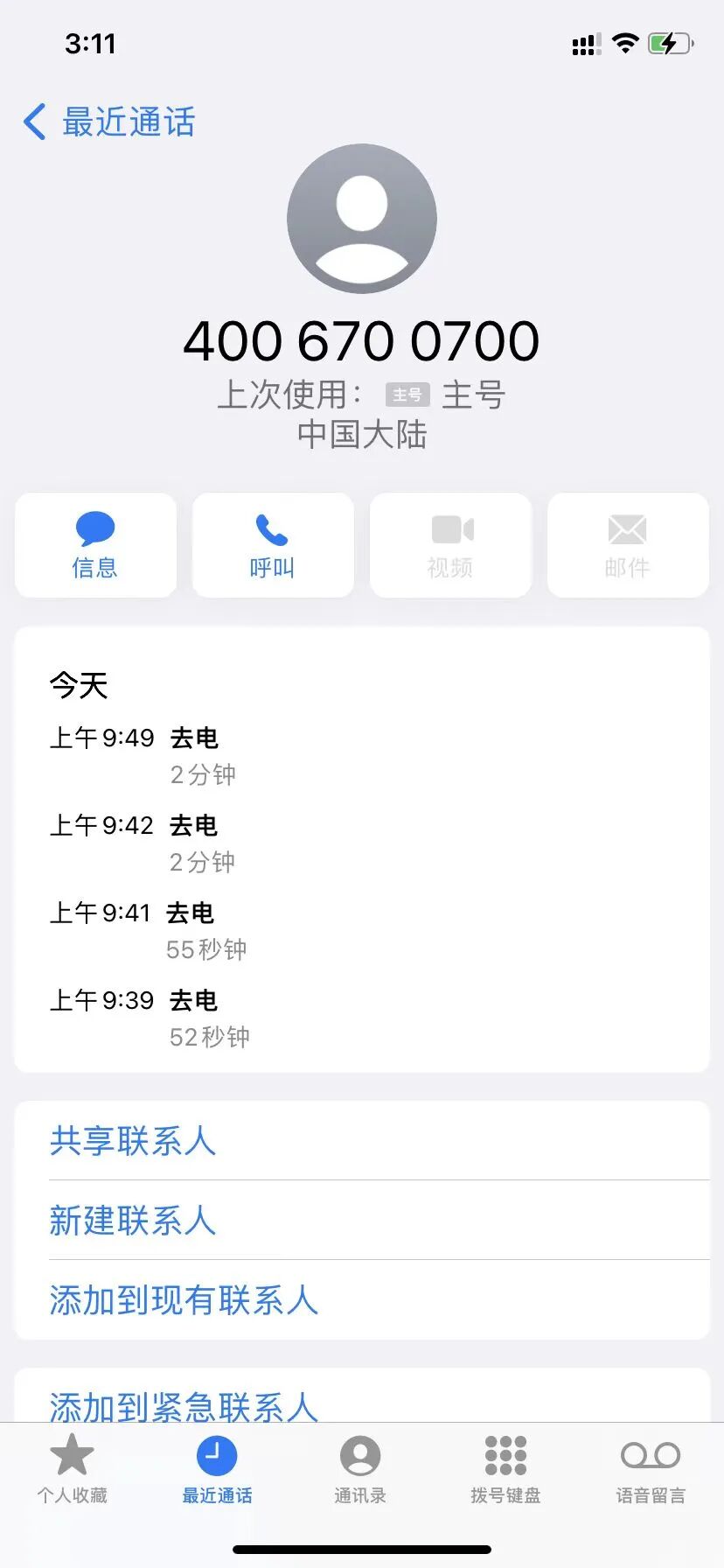Viewport: 724px width, 1568px height.
Task: Open the 最近通话 tab
Action: [x=217, y=1470]
